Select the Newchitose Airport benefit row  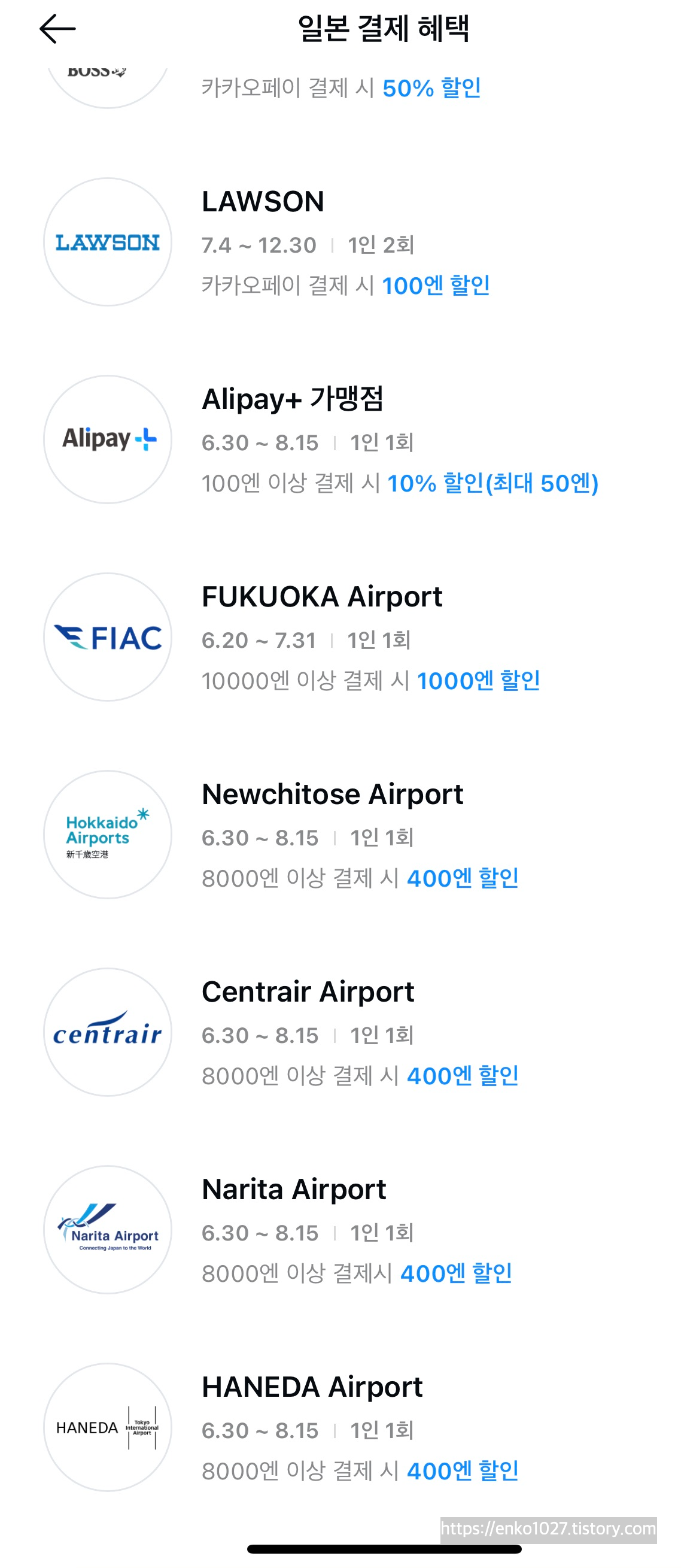pyautogui.click(x=341, y=835)
